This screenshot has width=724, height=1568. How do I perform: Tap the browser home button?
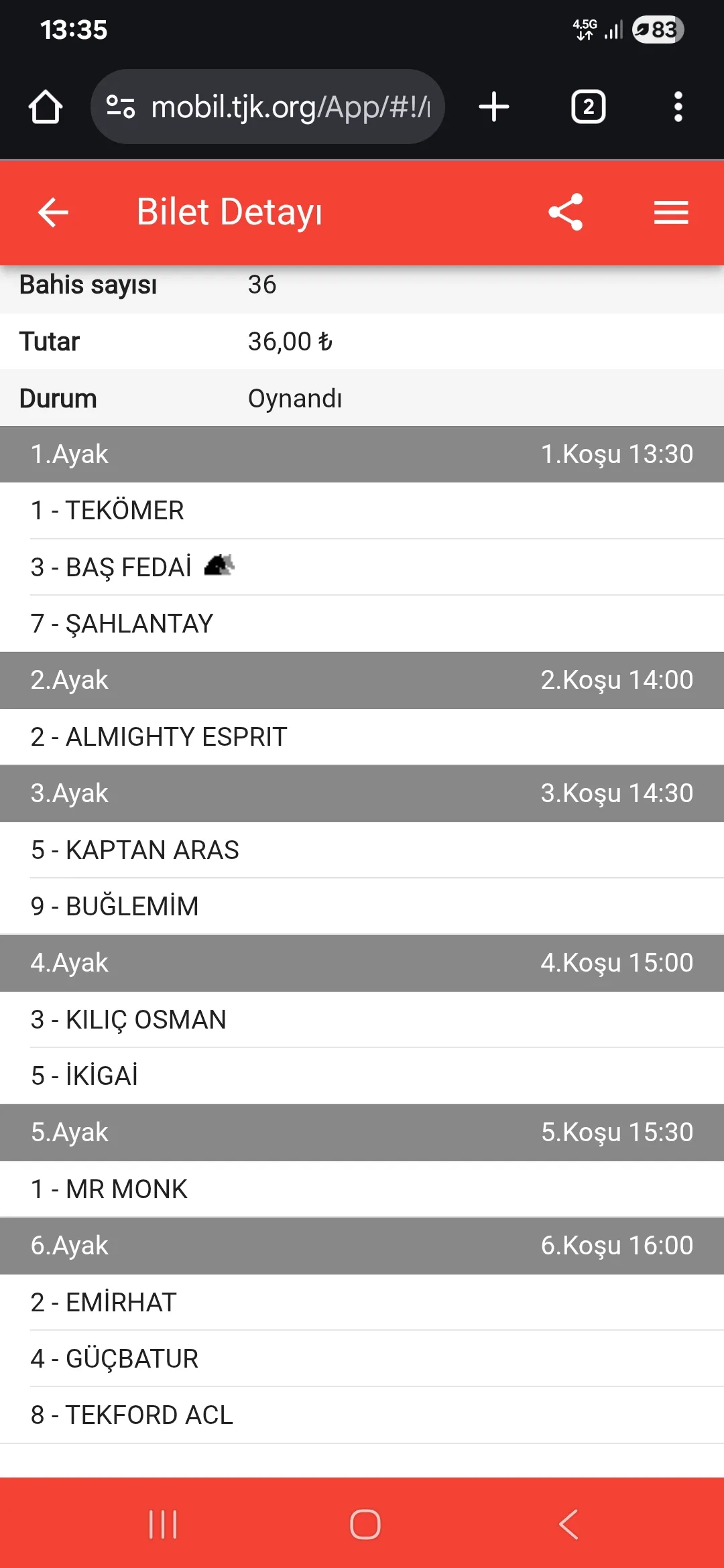[46, 107]
